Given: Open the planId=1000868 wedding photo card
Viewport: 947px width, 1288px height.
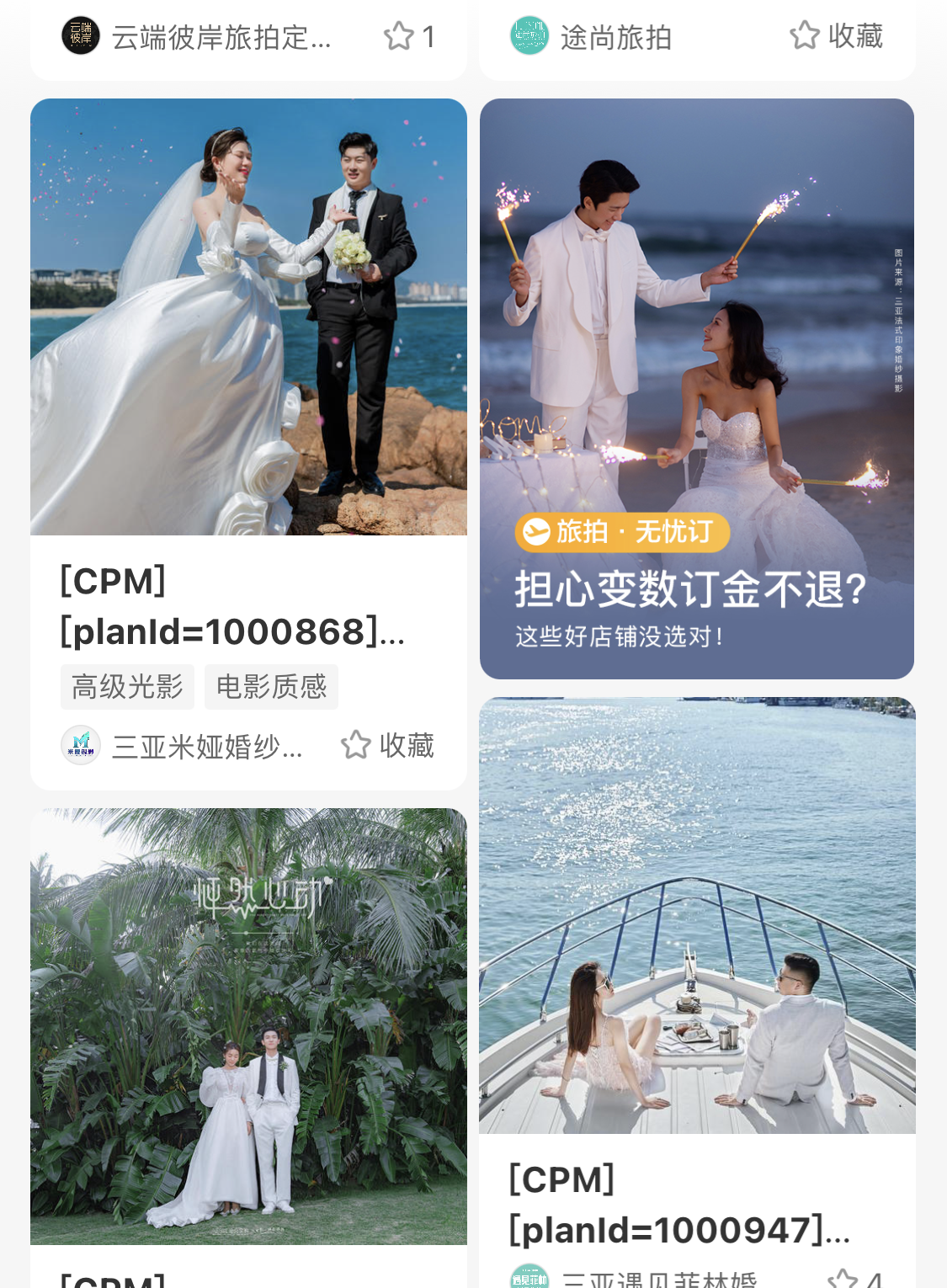Looking at the screenshot, I should click(248, 317).
